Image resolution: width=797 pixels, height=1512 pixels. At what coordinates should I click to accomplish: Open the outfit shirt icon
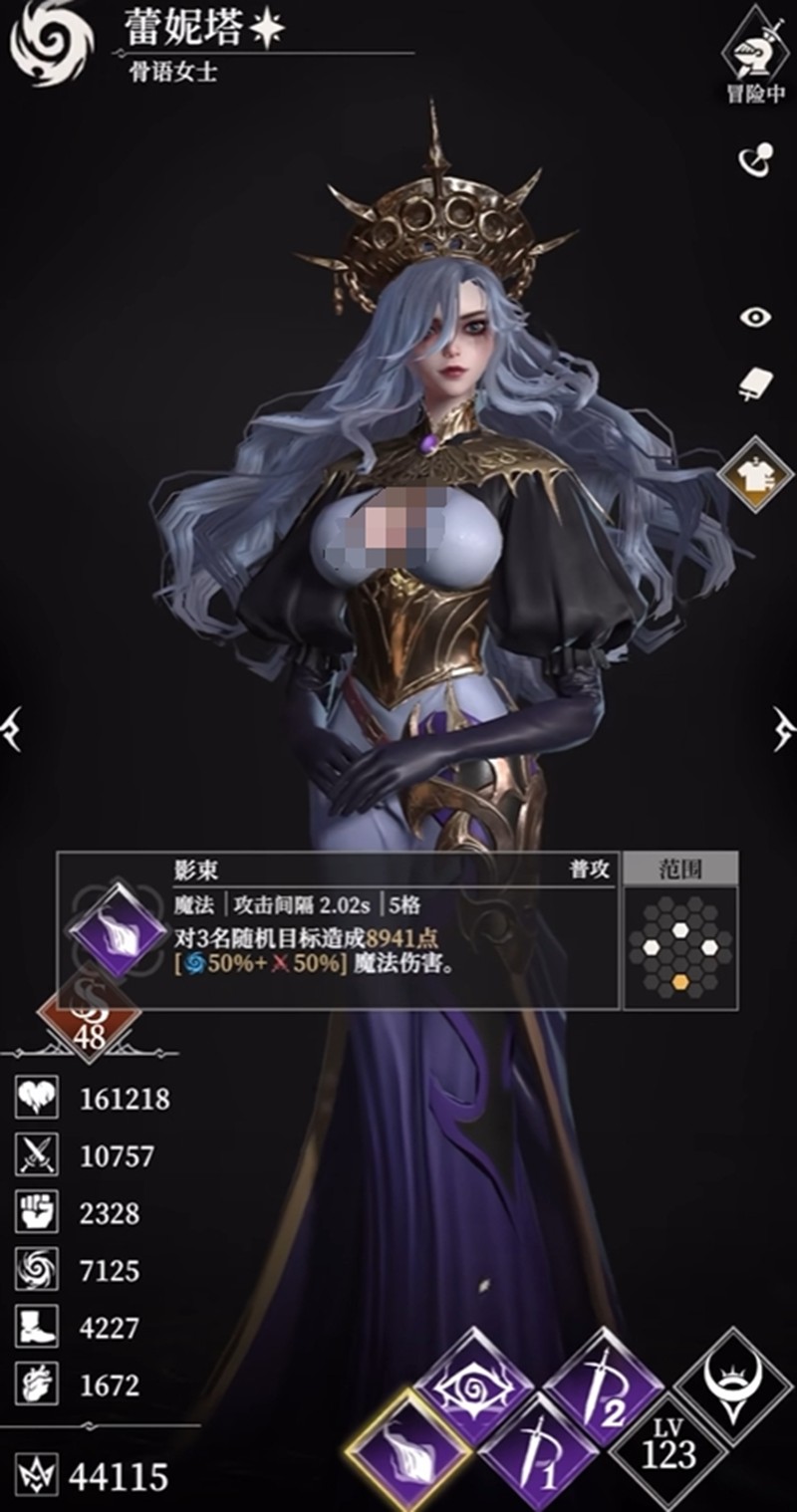[755, 474]
